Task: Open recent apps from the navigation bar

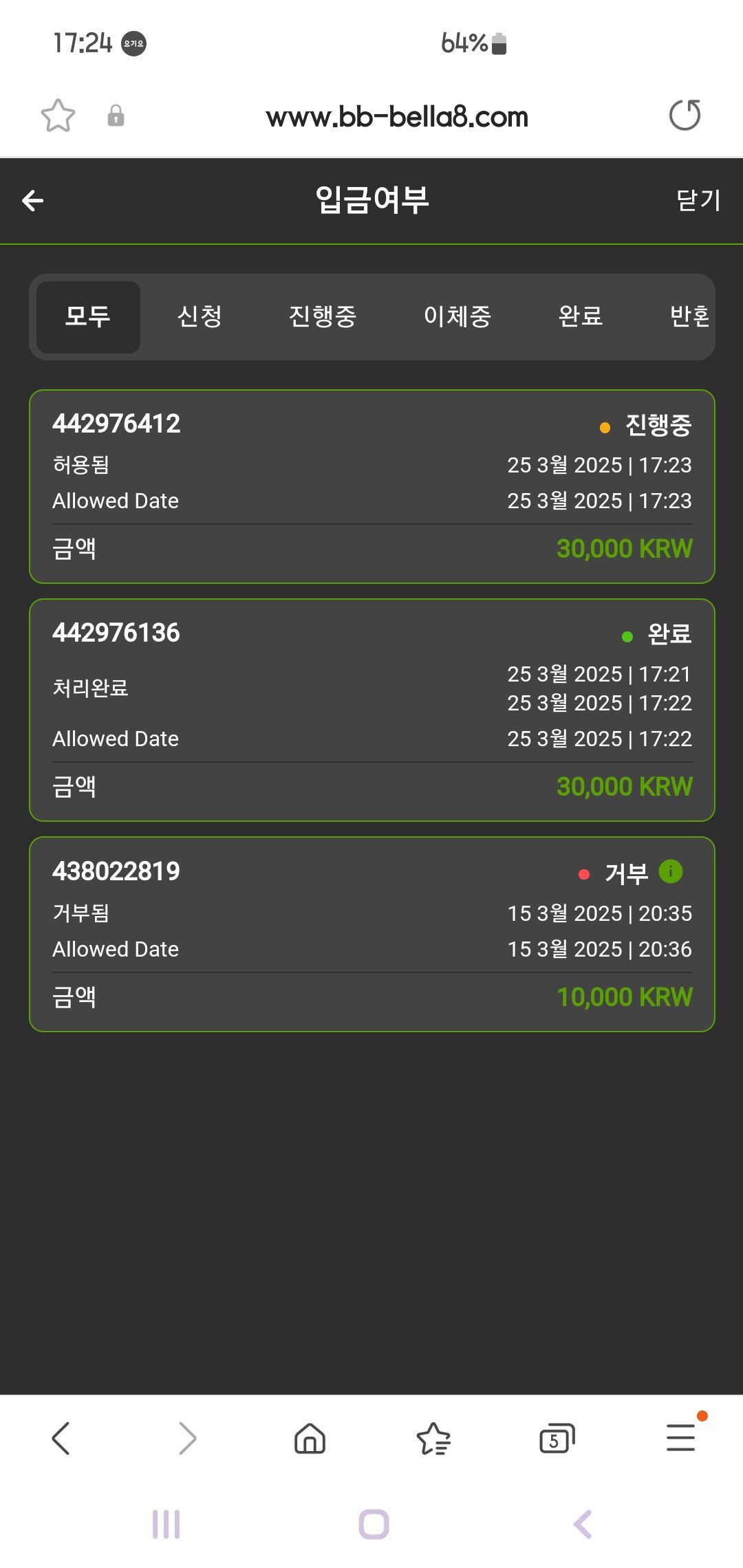Action: pyautogui.click(x=166, y=1524)
